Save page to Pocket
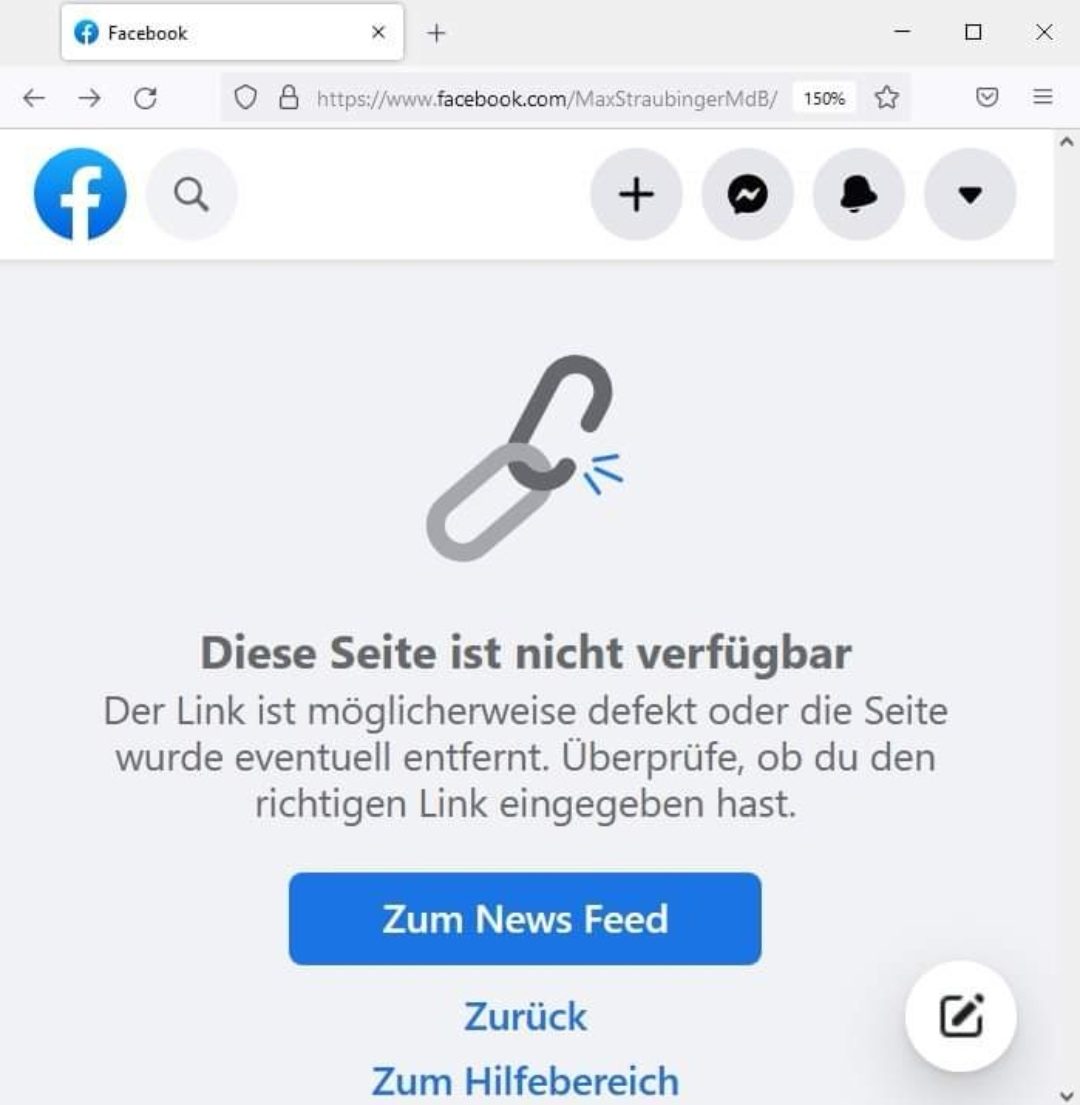Screen dimensions: 1080x1105 987,97
